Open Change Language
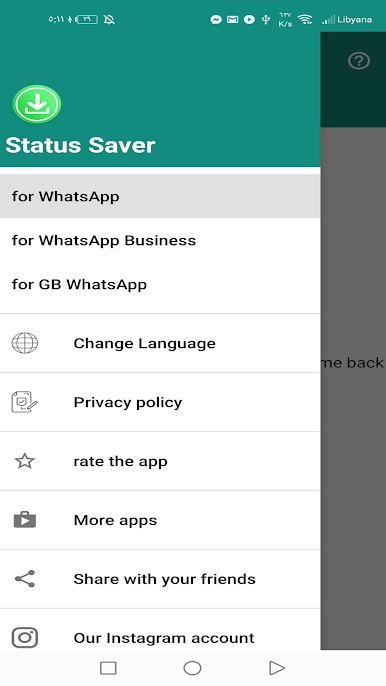386x686 pixels. [160, 343]
